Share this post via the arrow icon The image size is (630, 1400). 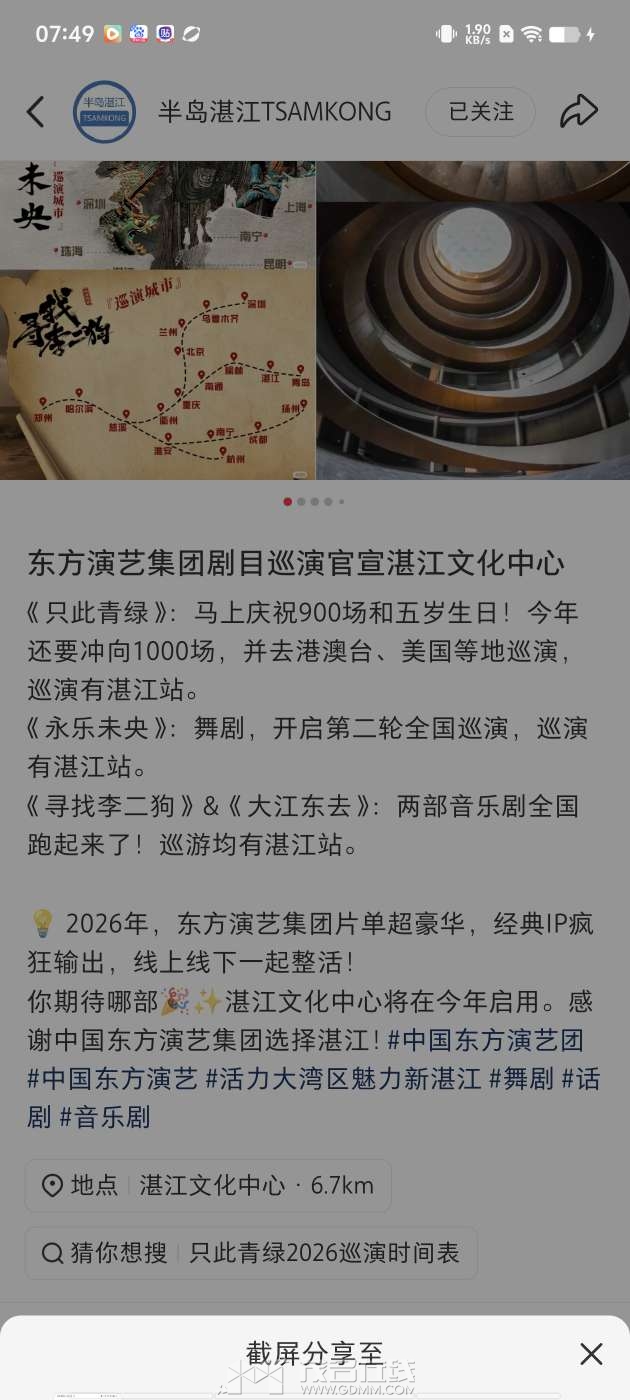click(578, 112)
